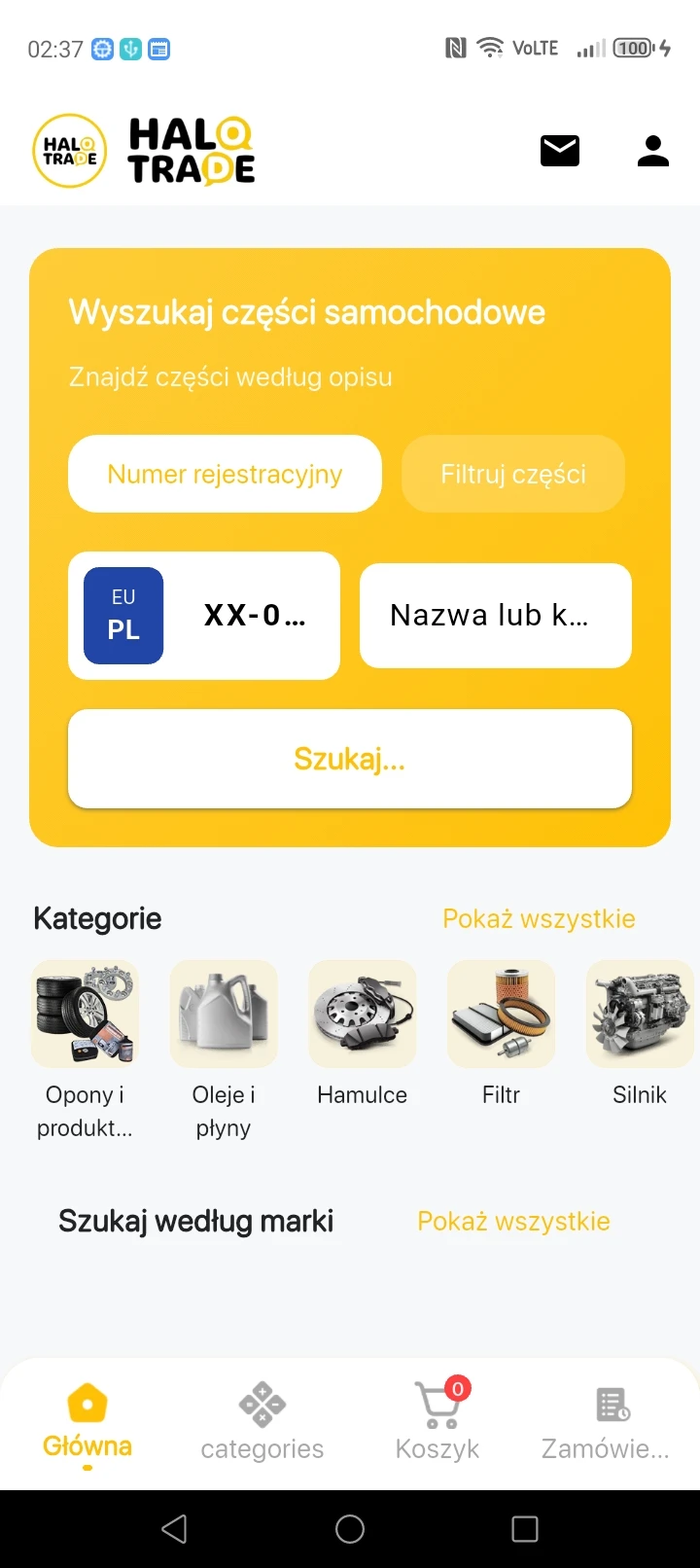Open the user profile icon
The width and height of the screenshot is (700, 1568).
[x=652, y=150]
